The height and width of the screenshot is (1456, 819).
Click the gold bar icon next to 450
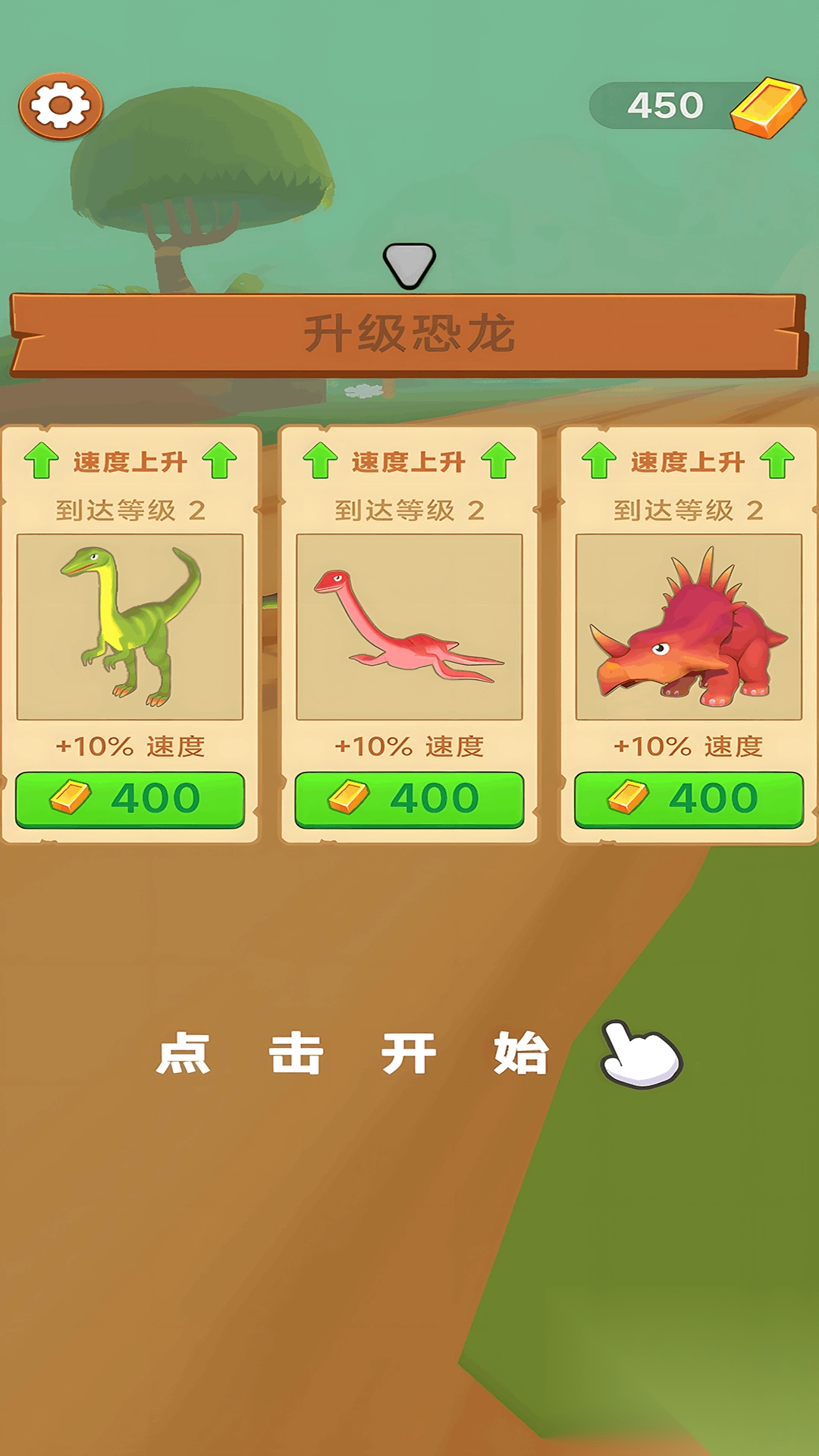(768, 106)
